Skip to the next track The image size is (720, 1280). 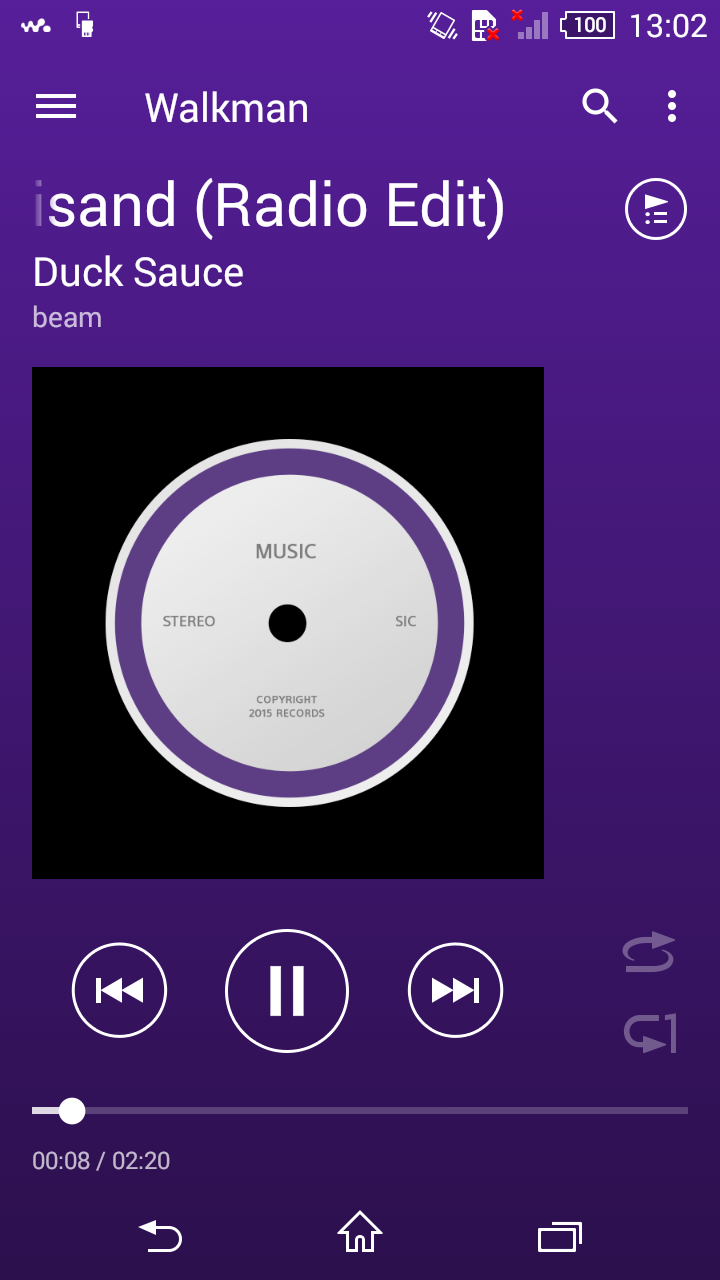coord(455,990)
